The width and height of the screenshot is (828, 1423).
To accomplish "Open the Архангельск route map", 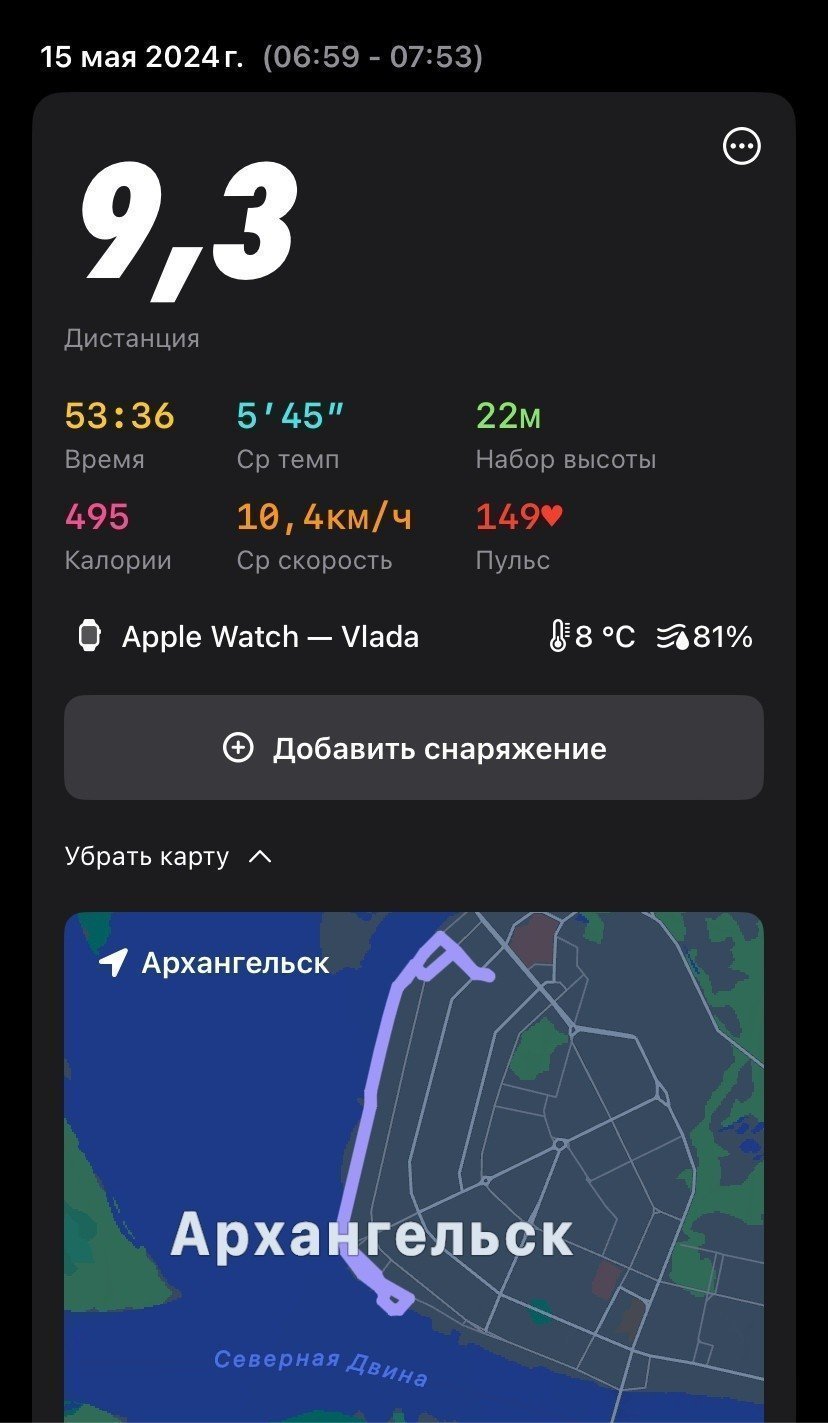I will [x=414, y=1167].
